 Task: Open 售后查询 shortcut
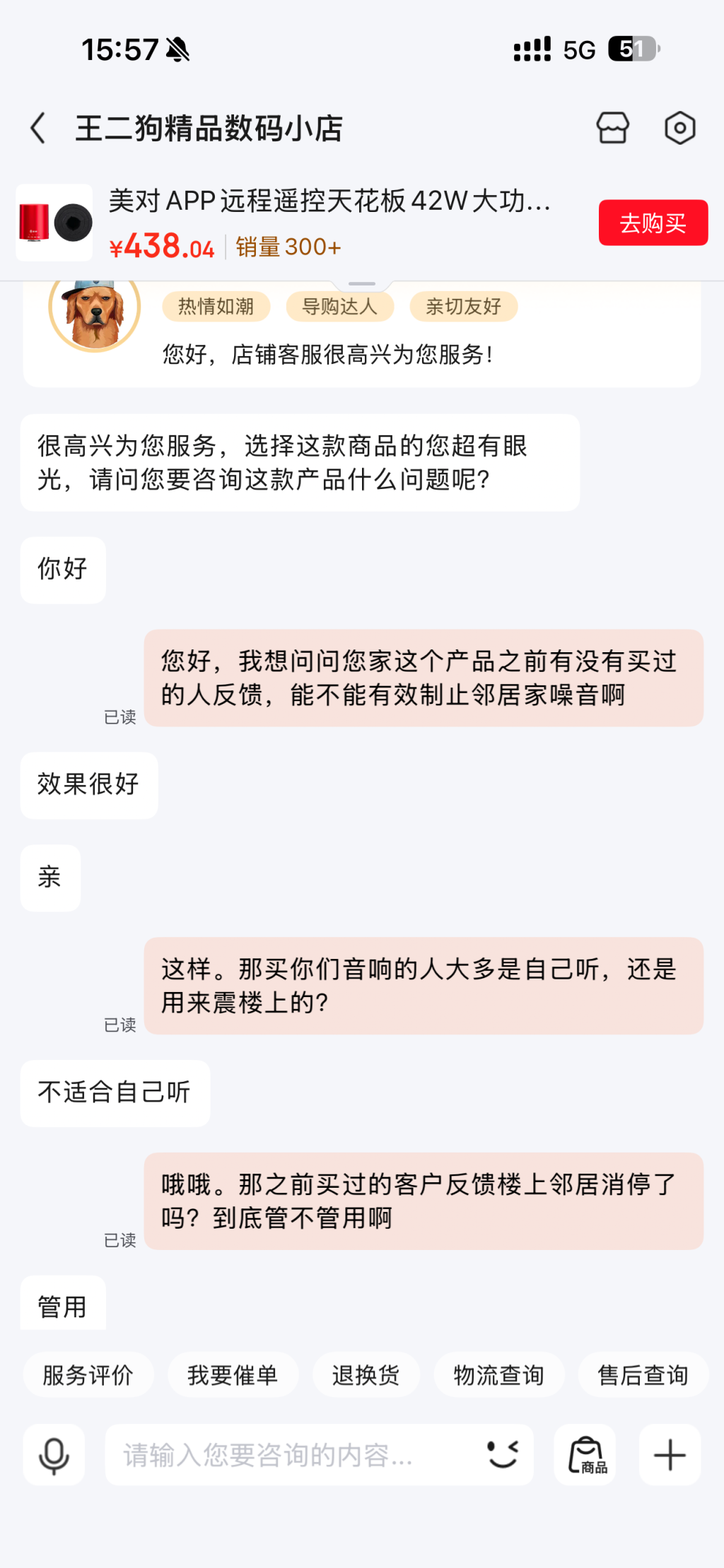tap(643, 1375)
